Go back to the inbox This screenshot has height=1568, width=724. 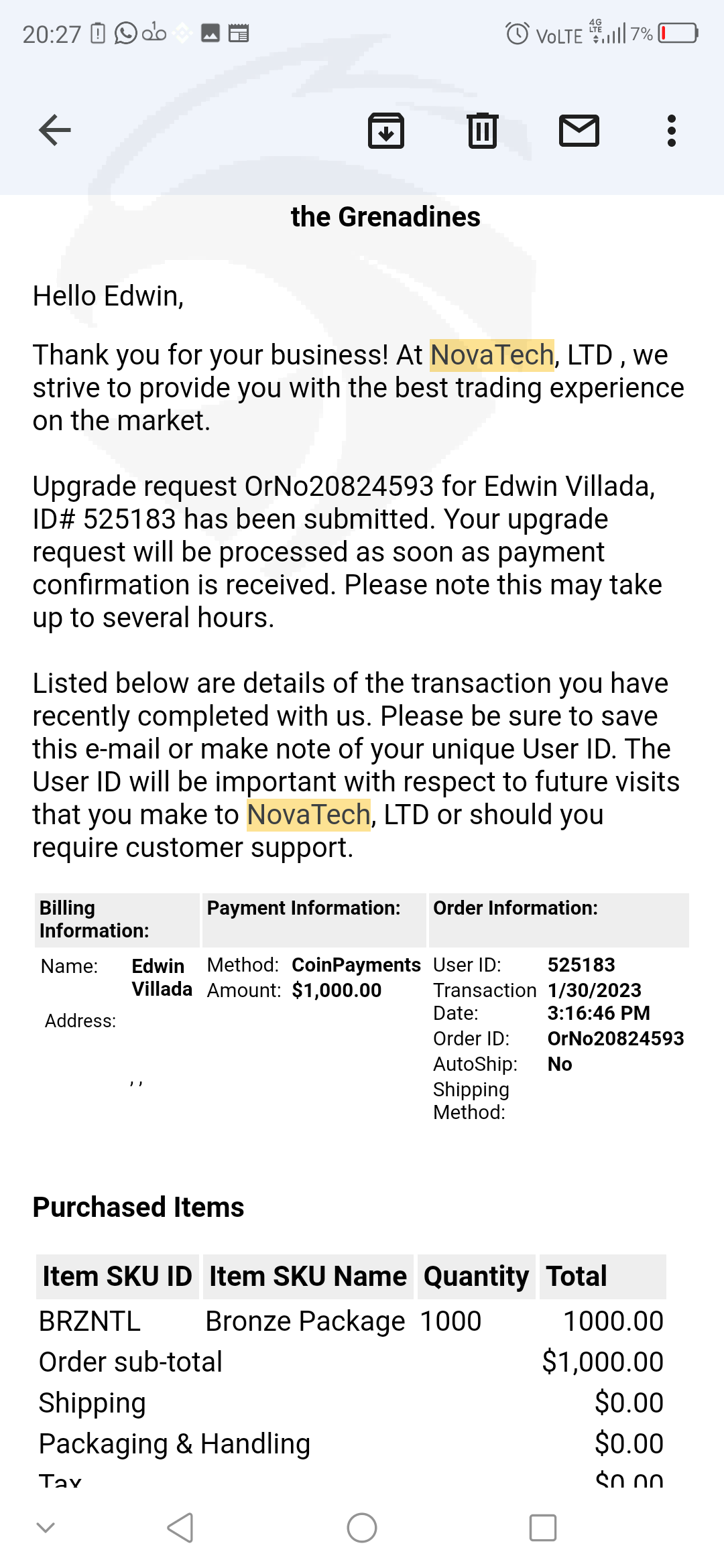coord(55,130)
